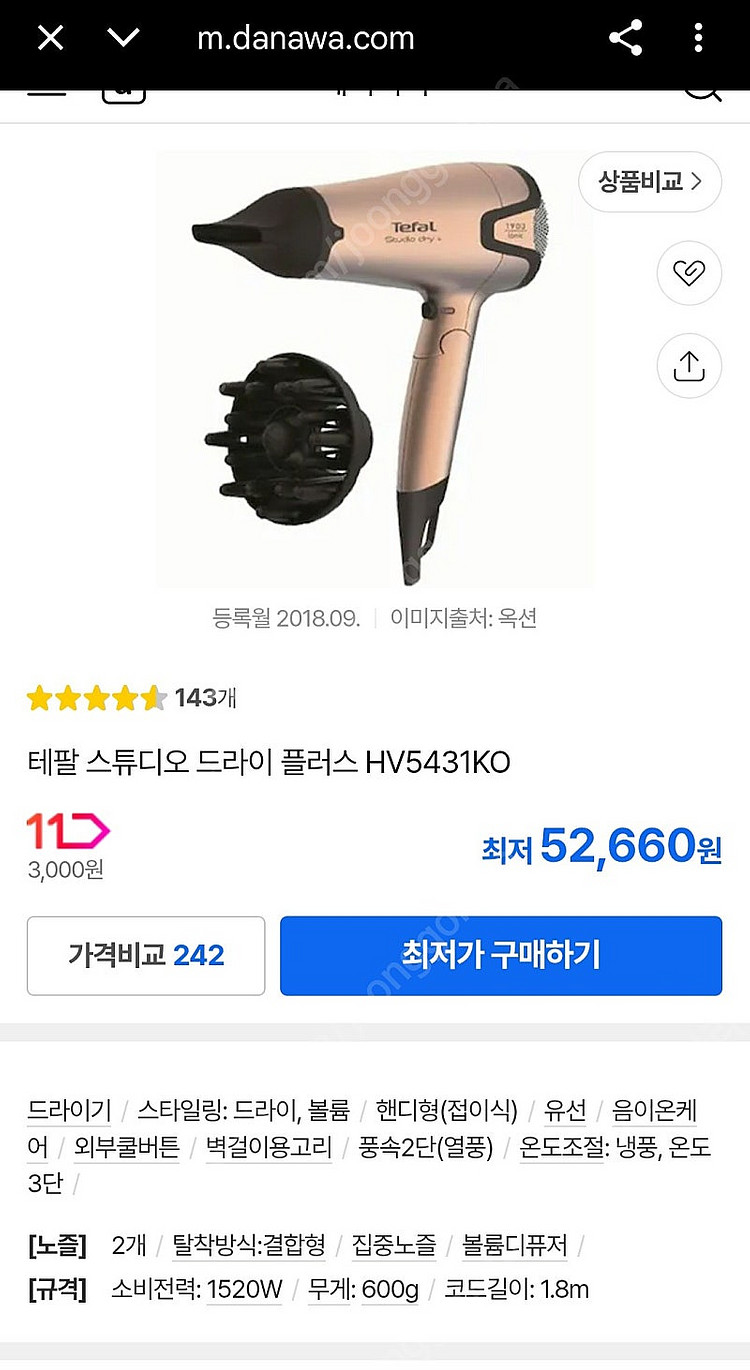
Task: Open the 볼륨디퓨저 nozzle link
Action: (x=514, y=1245)
